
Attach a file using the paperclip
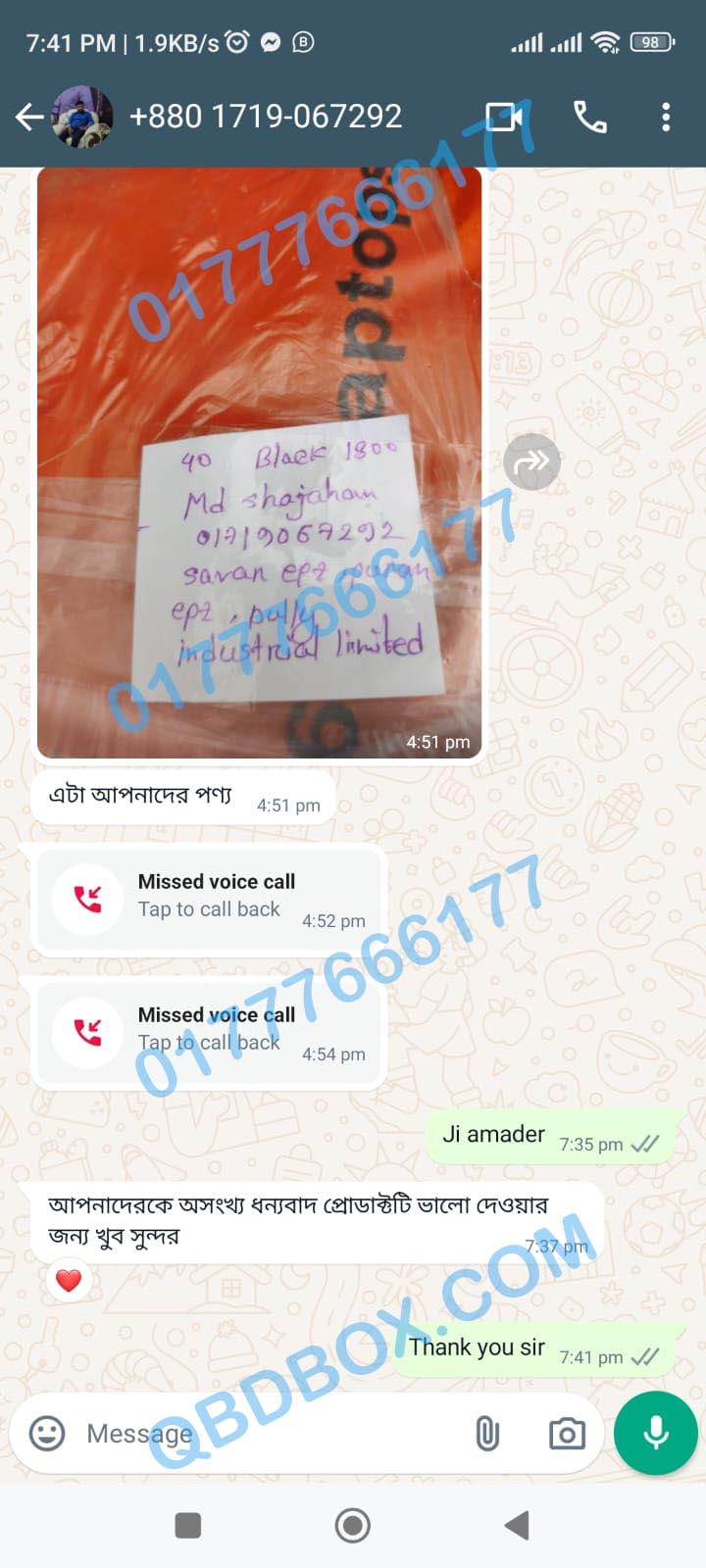click(486, 1434)
